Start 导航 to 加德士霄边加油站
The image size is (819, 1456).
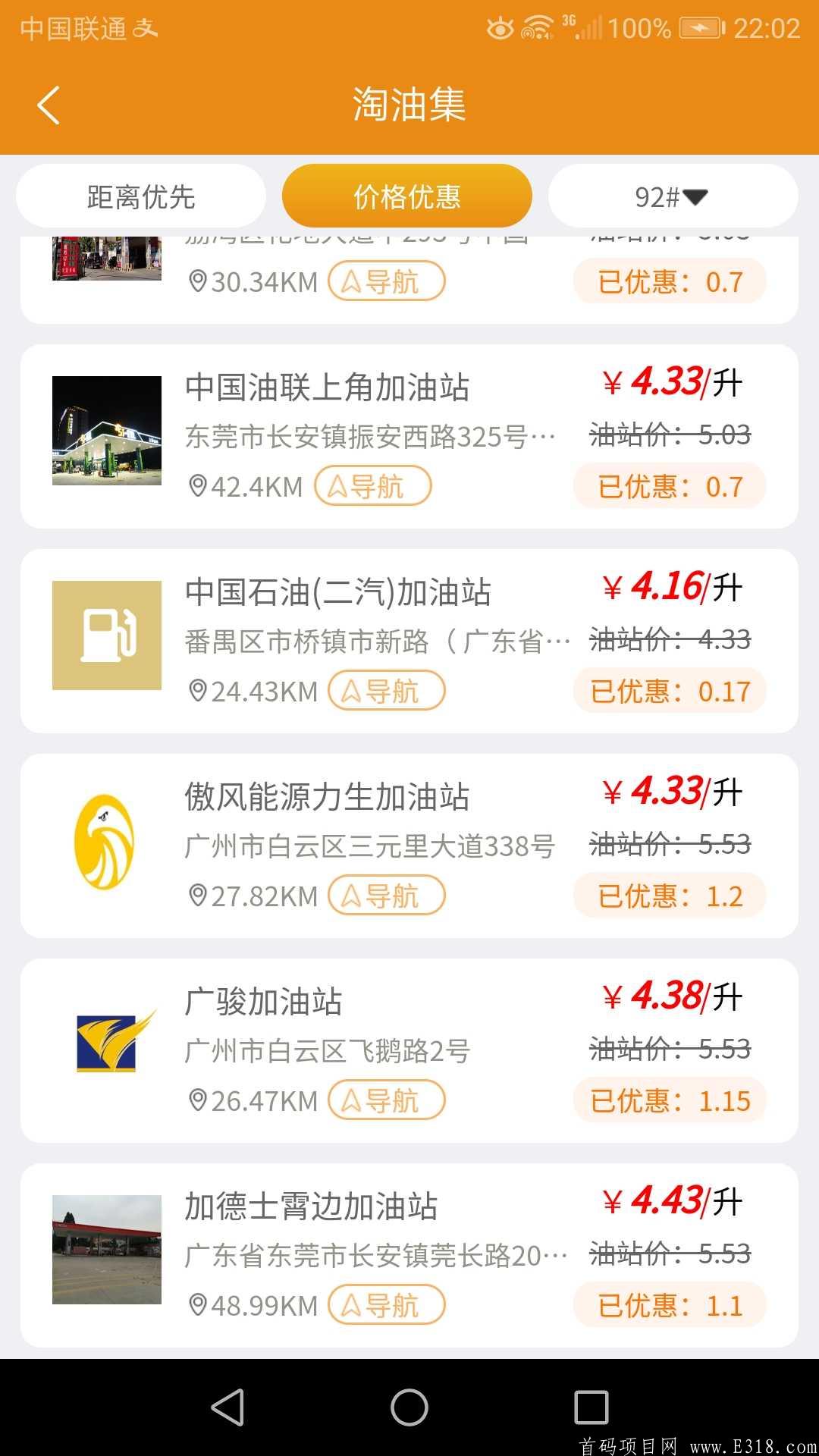(x=386, y=1305)
